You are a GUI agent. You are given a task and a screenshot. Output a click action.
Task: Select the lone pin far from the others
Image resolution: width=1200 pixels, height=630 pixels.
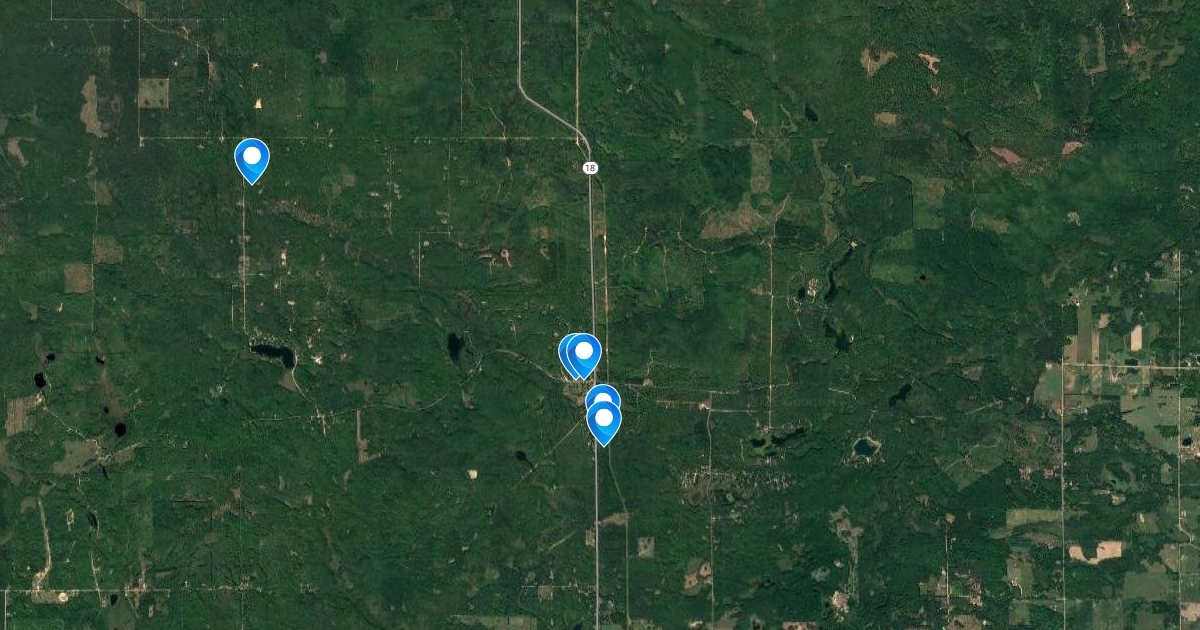tap(252, 157)
